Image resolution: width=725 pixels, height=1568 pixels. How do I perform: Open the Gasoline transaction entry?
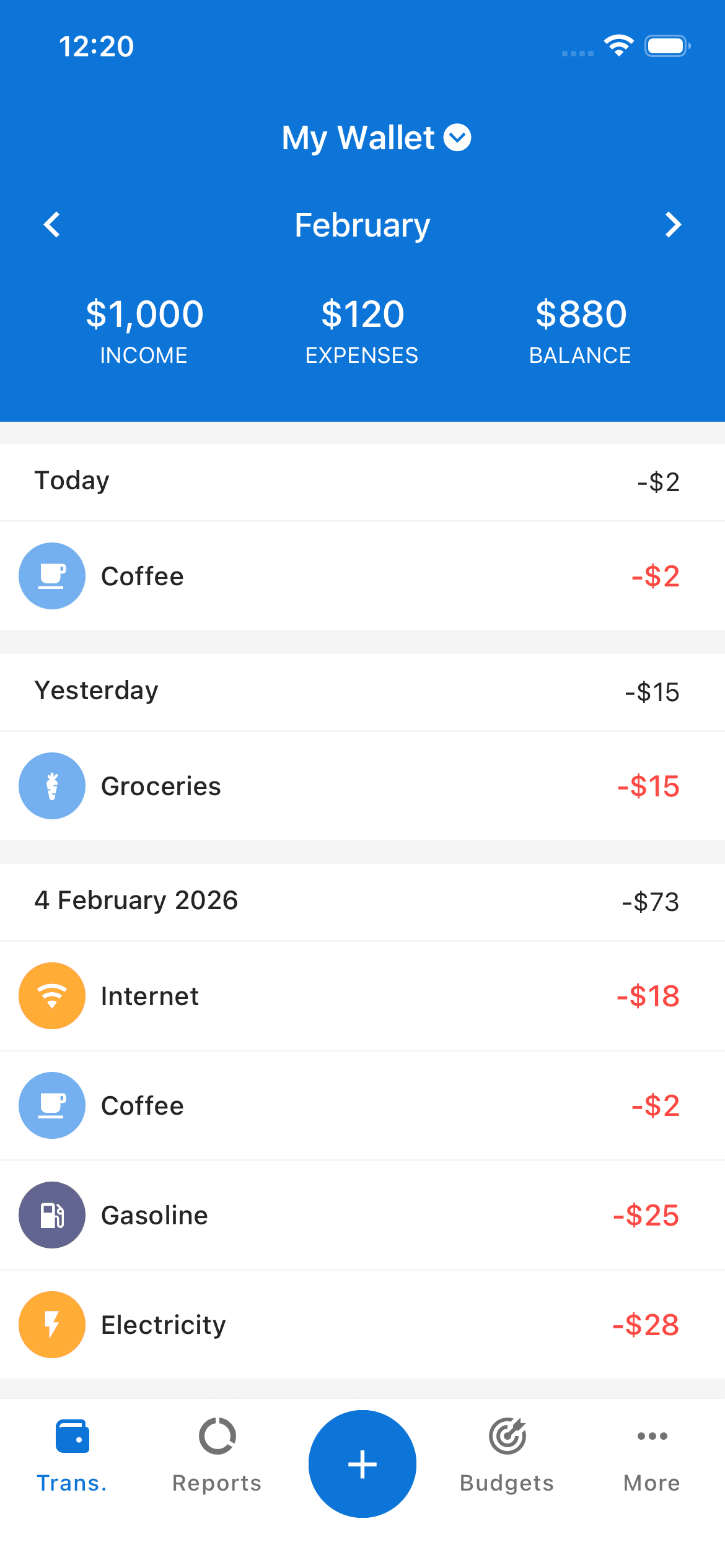(x=362, y=1215)
